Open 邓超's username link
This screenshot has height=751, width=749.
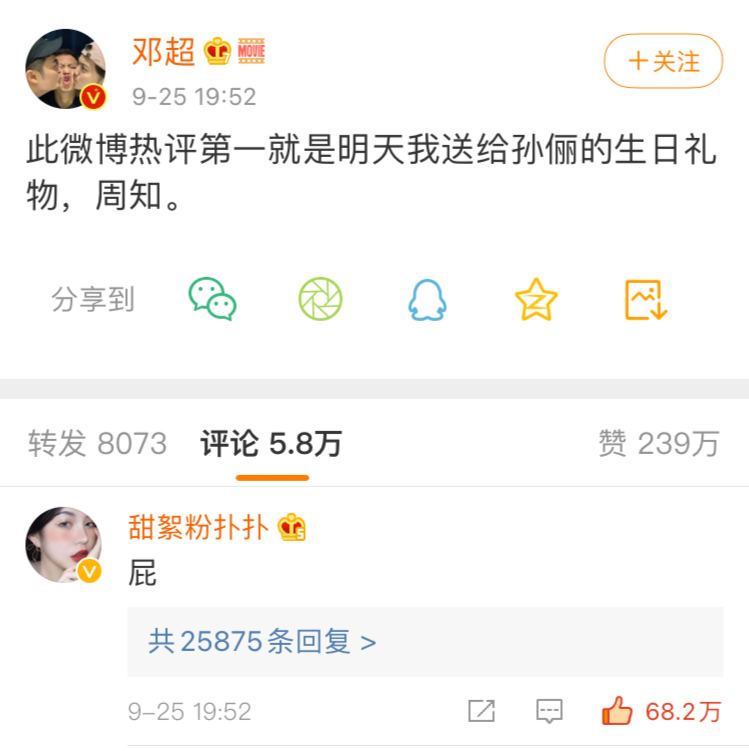pyautogui.click(x=163, y=52)
